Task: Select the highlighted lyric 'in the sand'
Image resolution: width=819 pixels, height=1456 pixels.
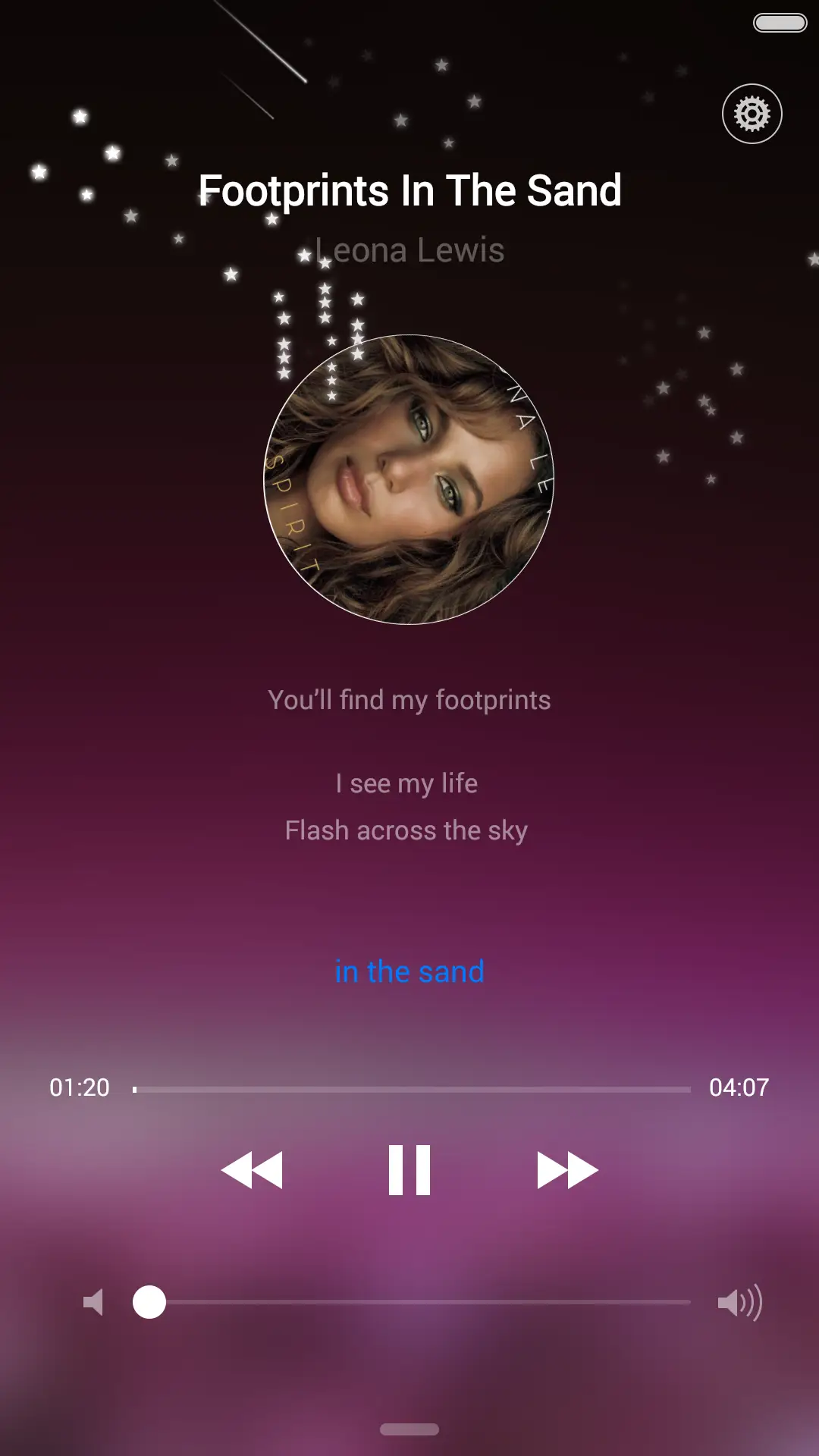Action: tap(409, 971)
